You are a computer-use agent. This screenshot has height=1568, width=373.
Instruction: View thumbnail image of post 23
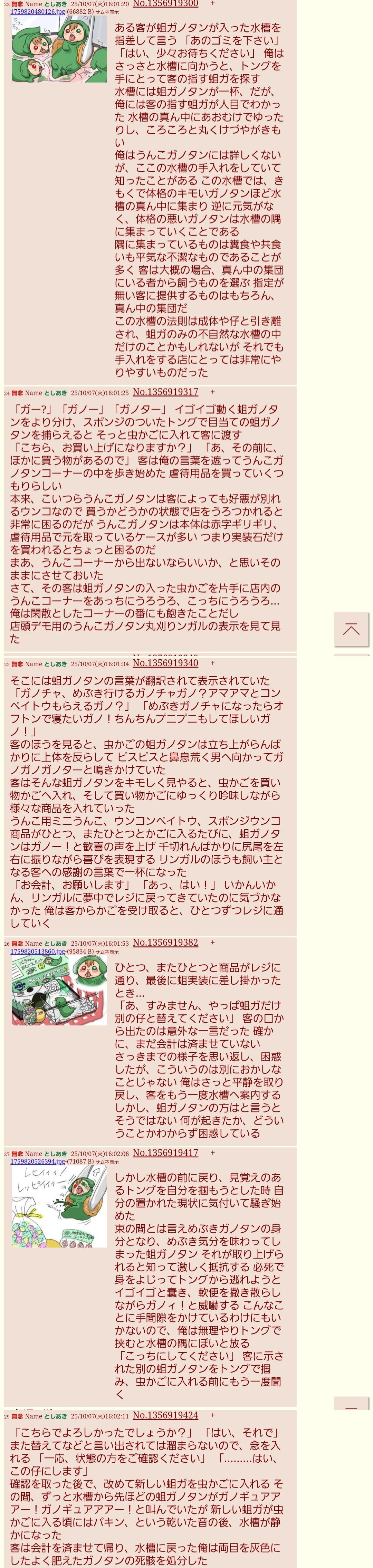click(x=59, y=49)
